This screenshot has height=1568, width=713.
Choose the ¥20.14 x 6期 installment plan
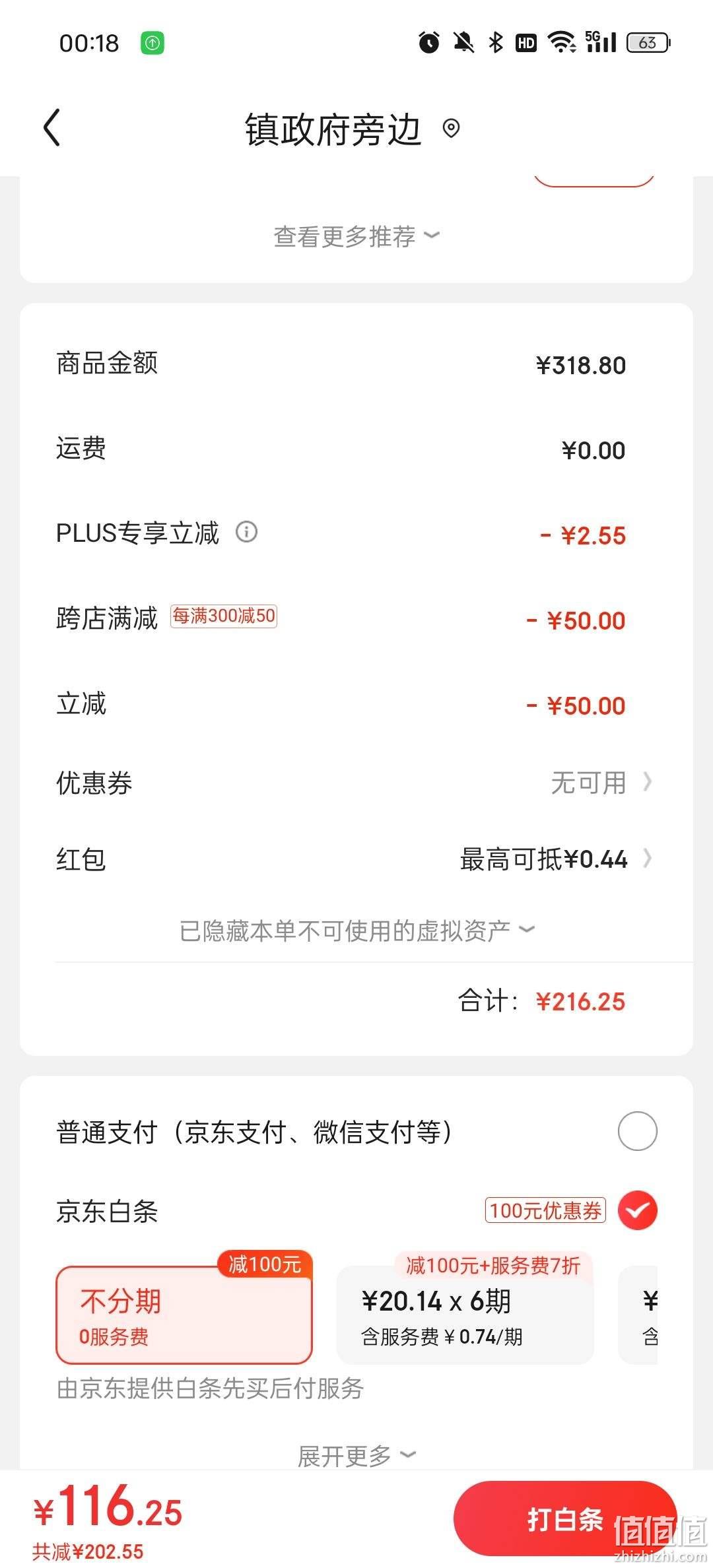coord(465,1315)
